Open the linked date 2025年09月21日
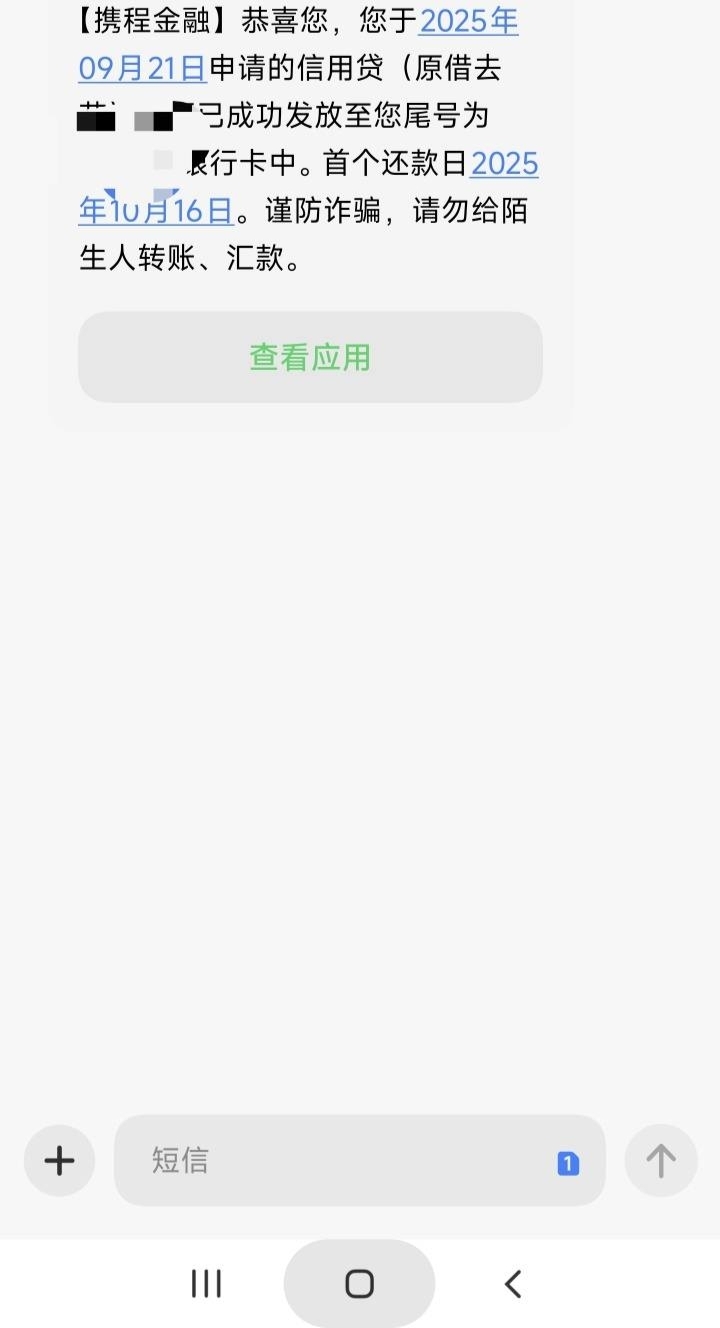The height and width of the screenshot is (1328, 720). tap(298, 44)
